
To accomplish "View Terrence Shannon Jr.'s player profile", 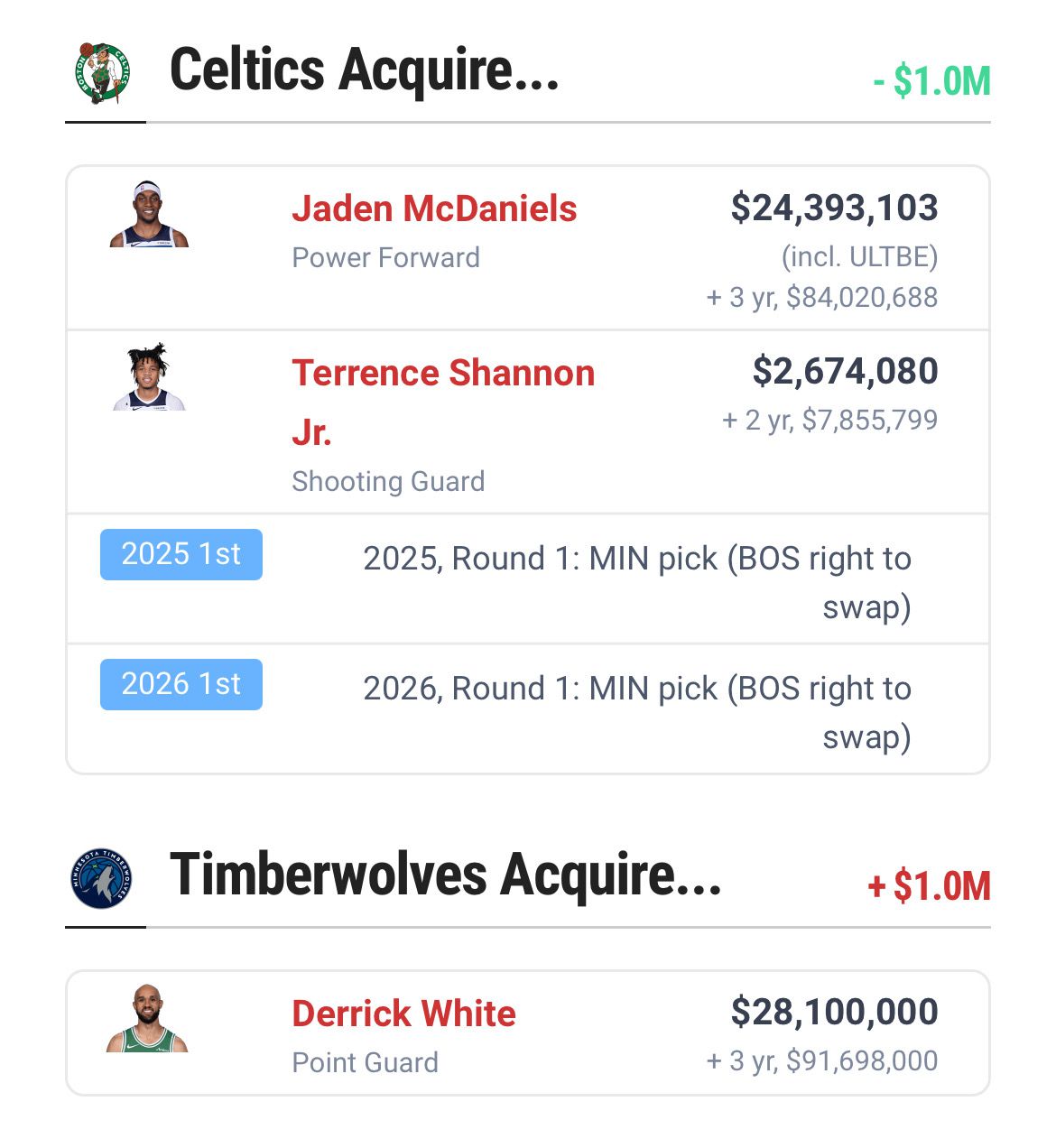I will (x=442, y=374).
